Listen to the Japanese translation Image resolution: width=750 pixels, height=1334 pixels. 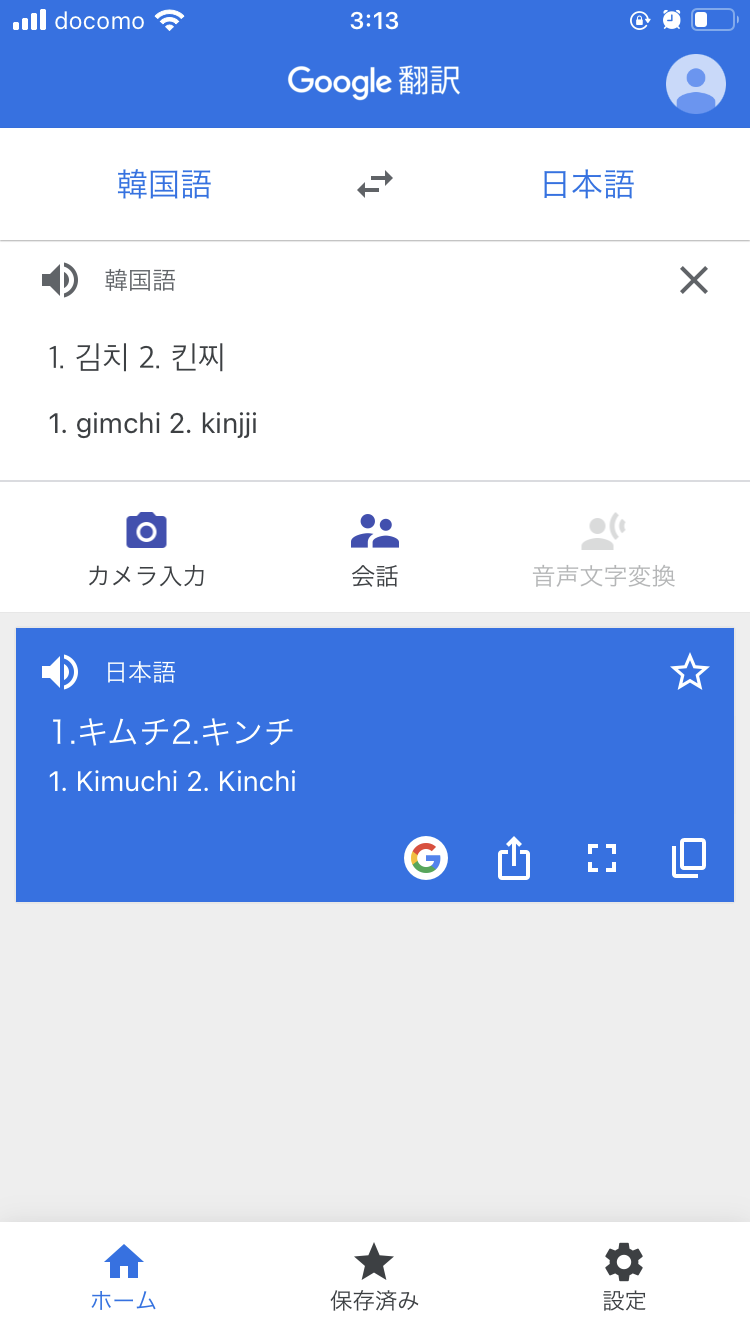tap(60, 672)
